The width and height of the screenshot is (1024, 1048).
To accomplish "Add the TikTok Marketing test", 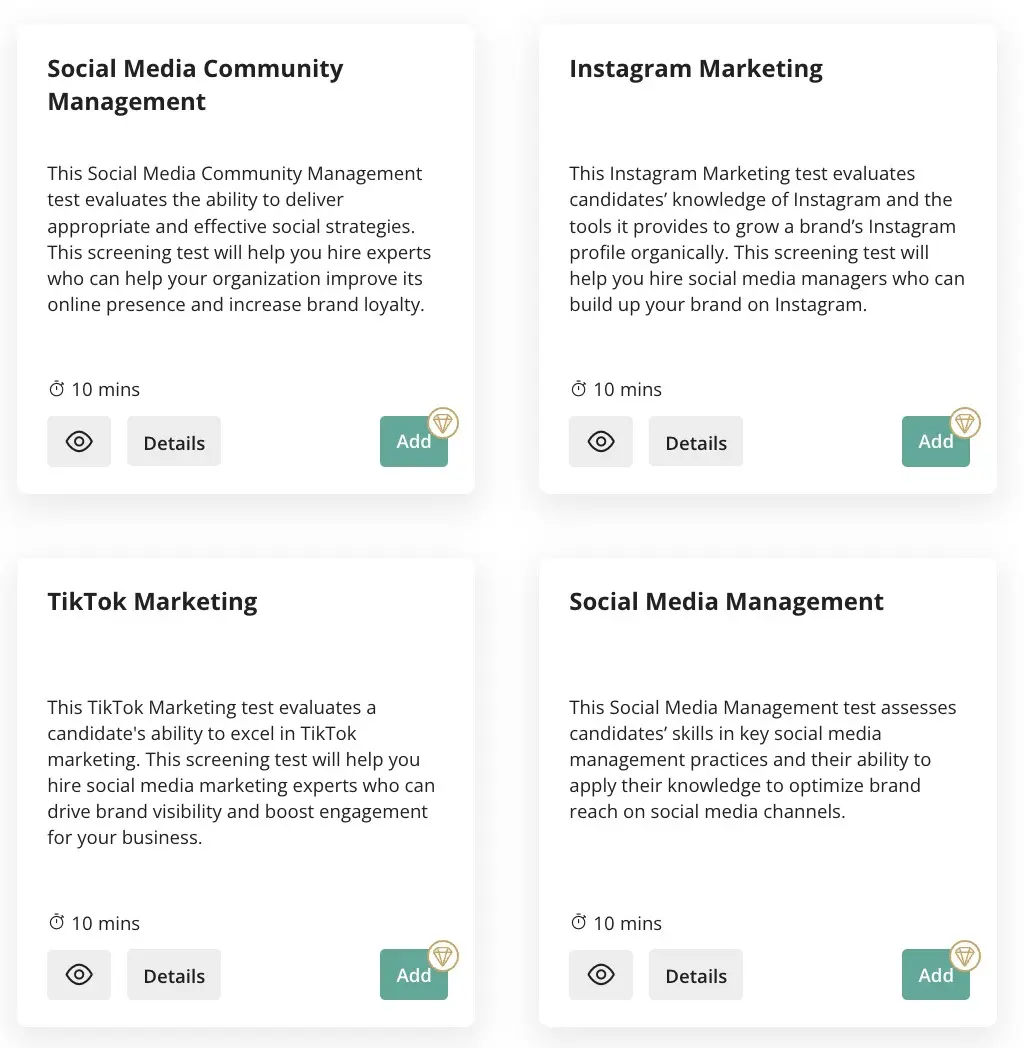I will [412, 975].
